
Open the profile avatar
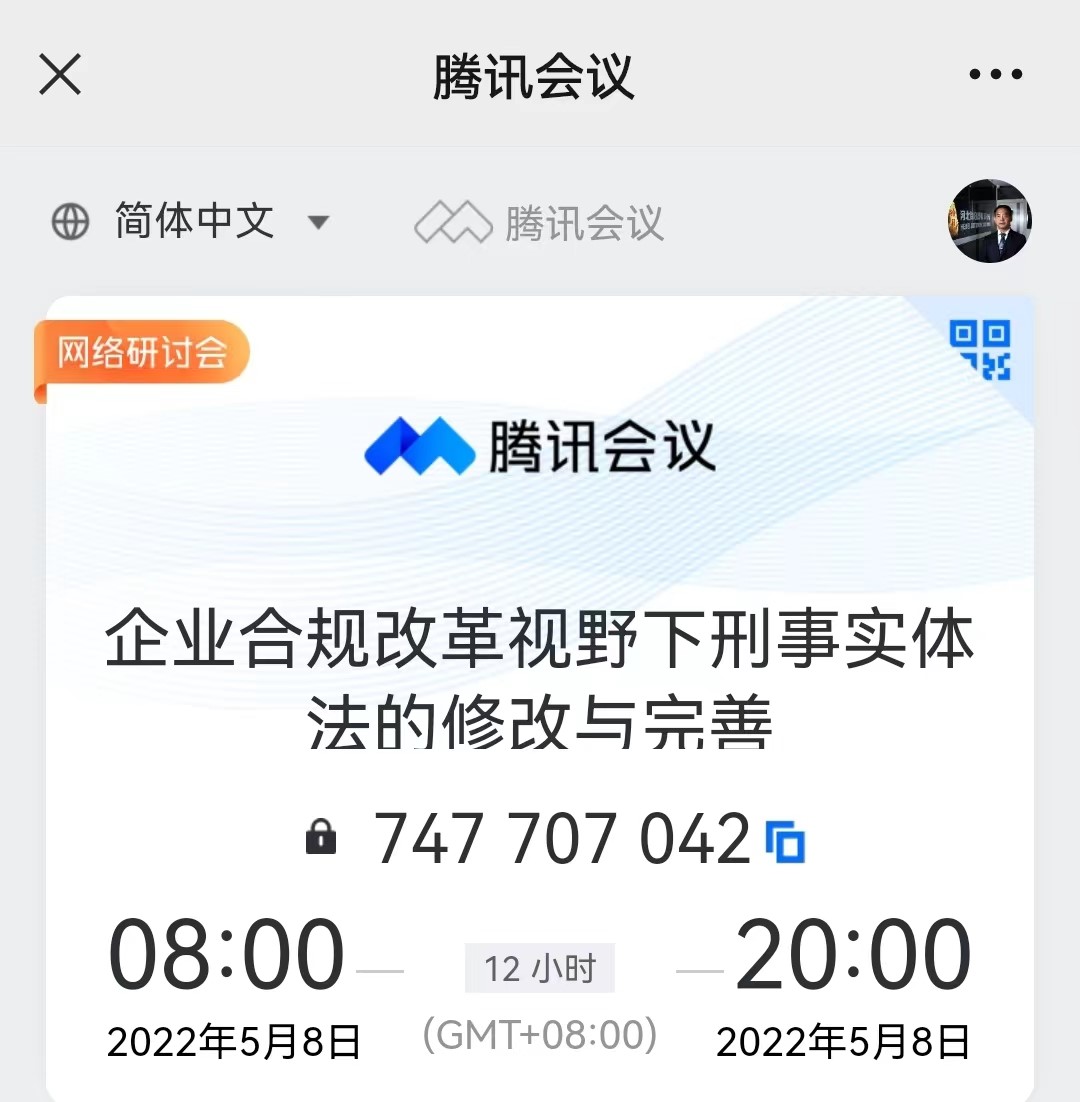point(989,221)
